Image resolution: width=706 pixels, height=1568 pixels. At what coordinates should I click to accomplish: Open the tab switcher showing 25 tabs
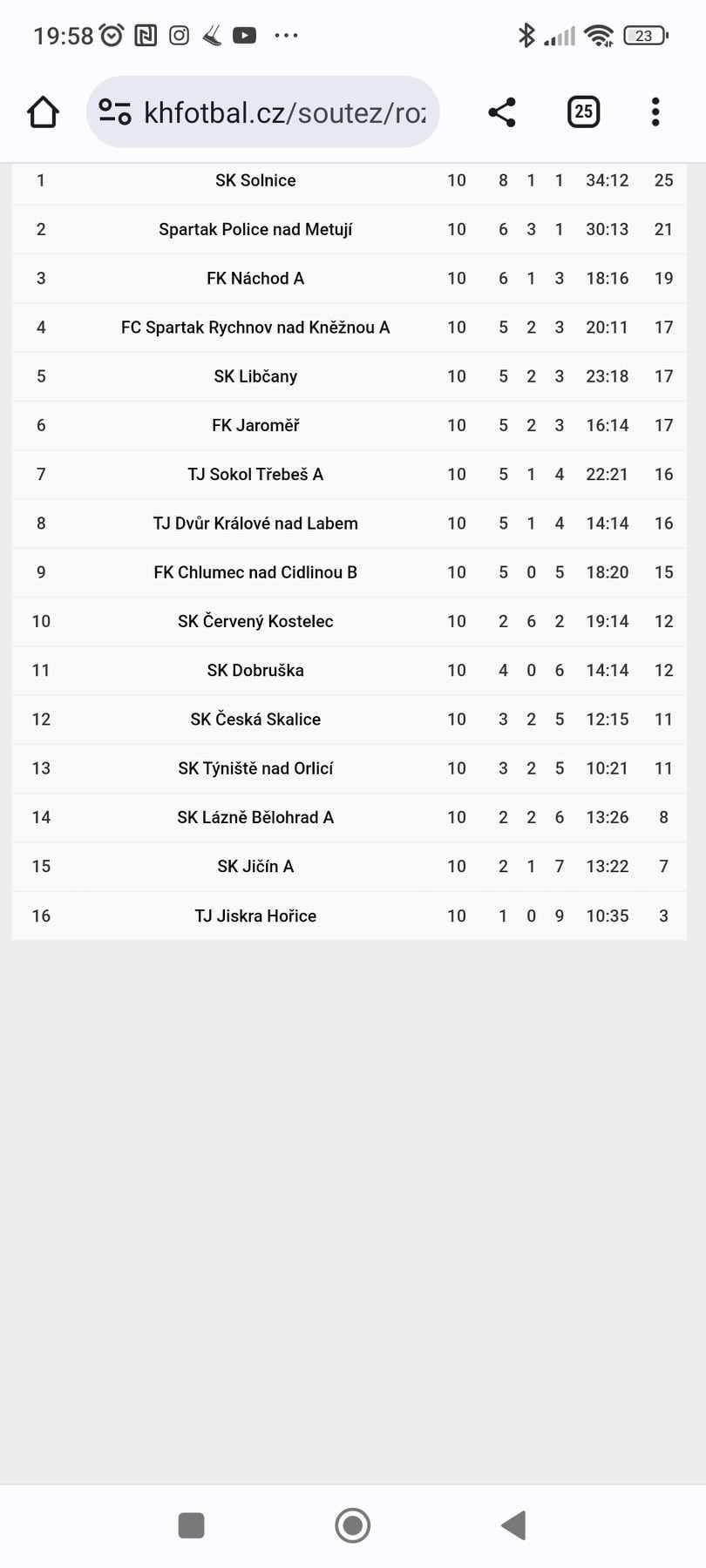point(583,112)
